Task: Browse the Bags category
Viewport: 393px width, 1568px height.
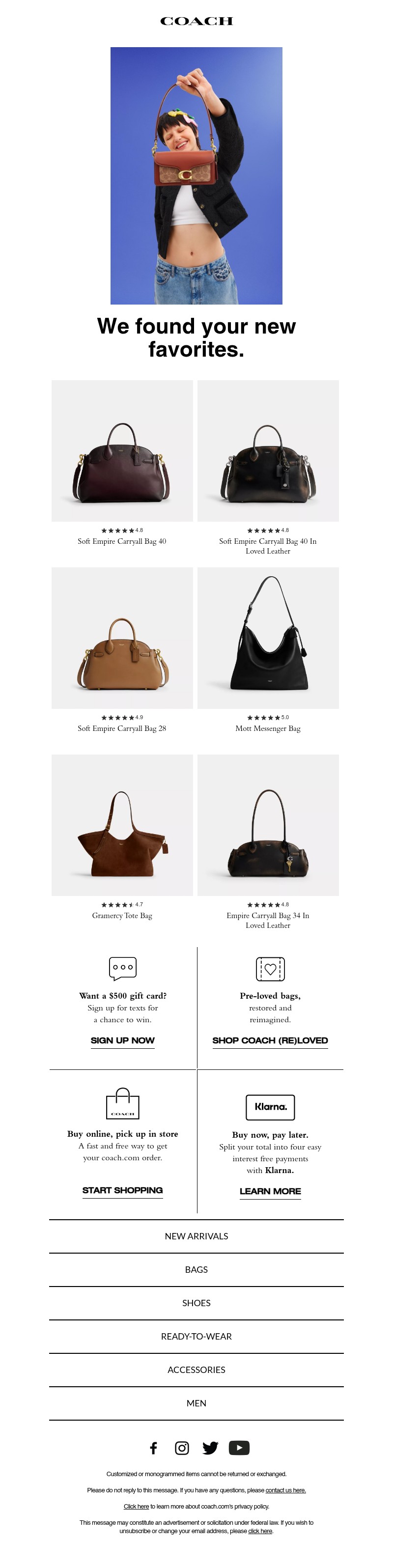Action: click(196, 1270)
